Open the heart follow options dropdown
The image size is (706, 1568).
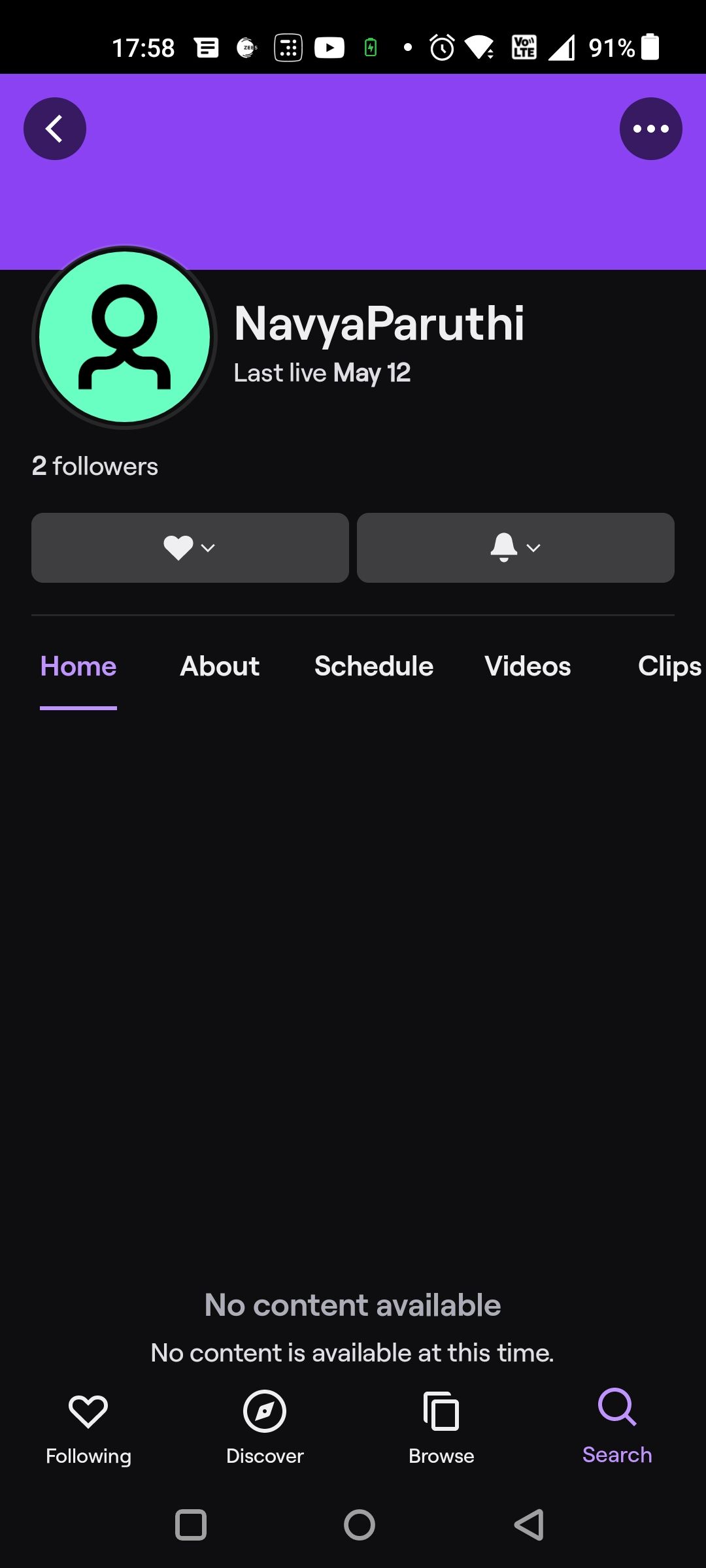[x=190, y=547]
